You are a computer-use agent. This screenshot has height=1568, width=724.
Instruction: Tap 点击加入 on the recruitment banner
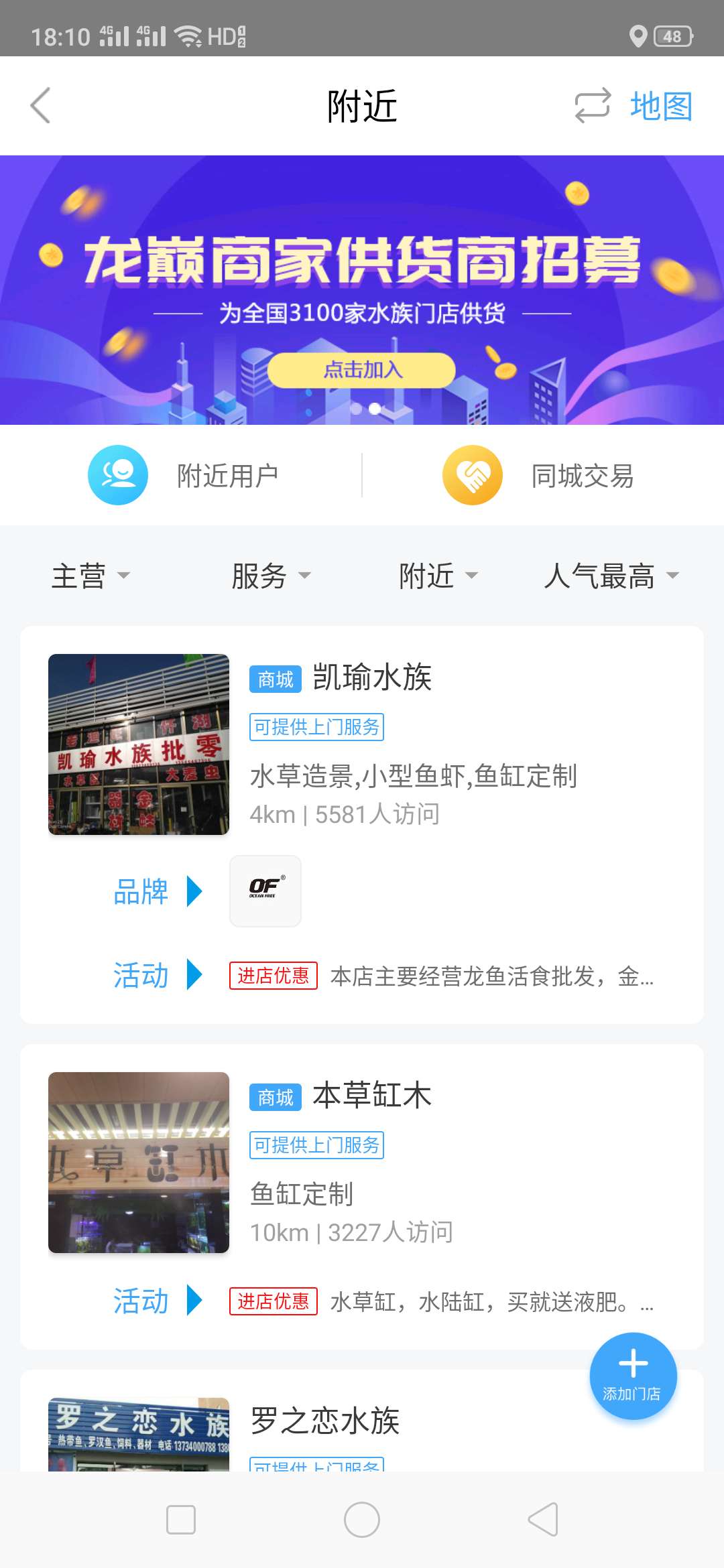[x=361, y=370]
